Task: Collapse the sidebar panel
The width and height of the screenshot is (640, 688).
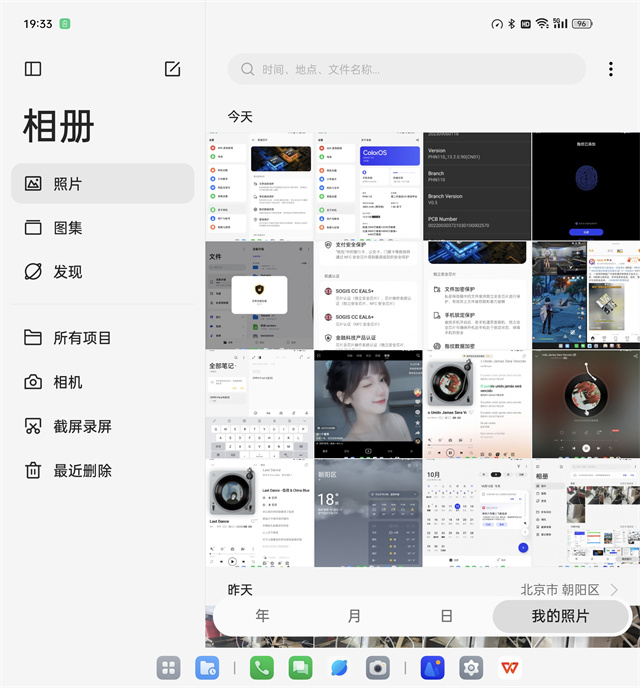Action: 33,69
